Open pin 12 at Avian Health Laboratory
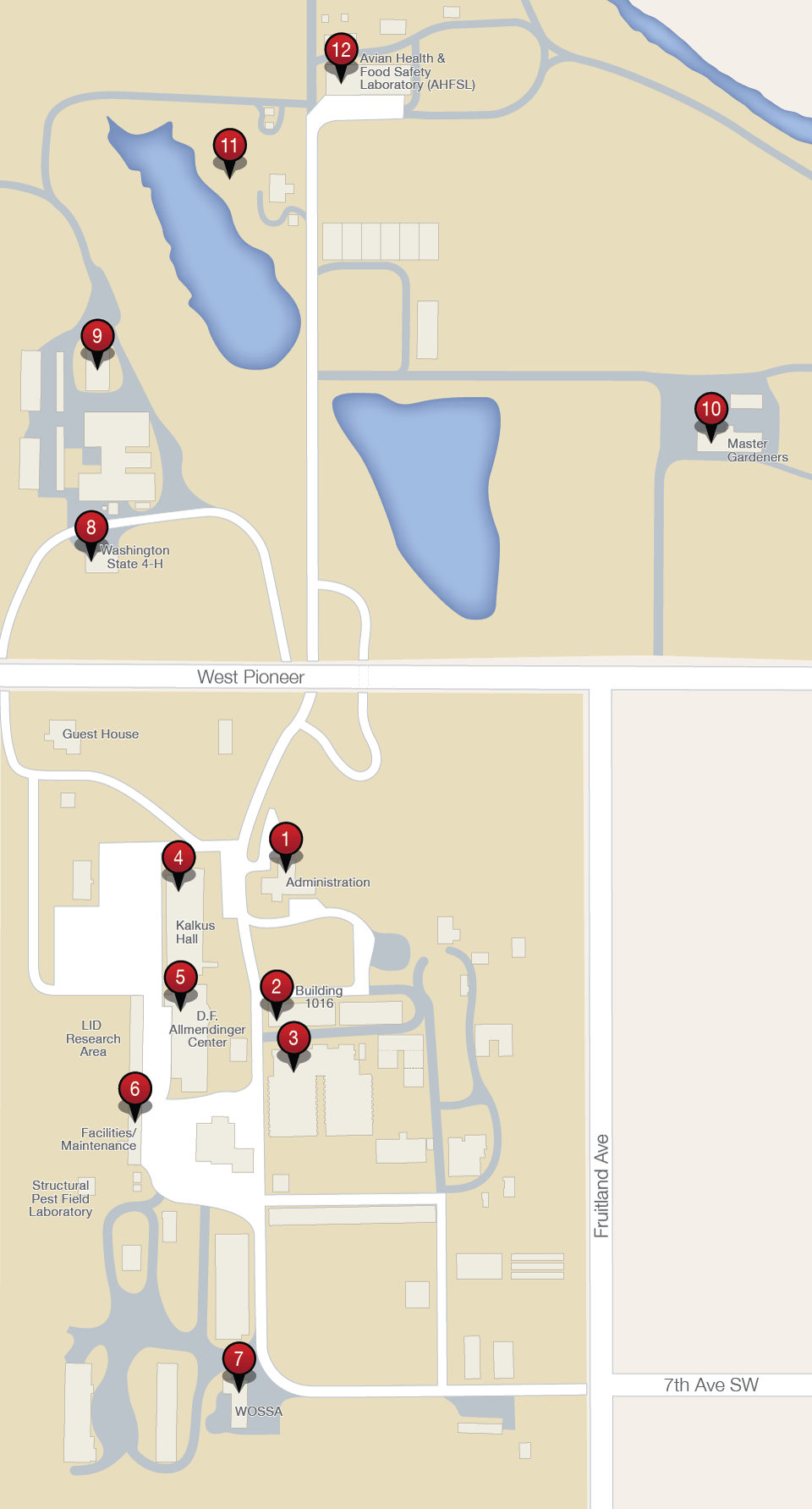 [341, 51]
